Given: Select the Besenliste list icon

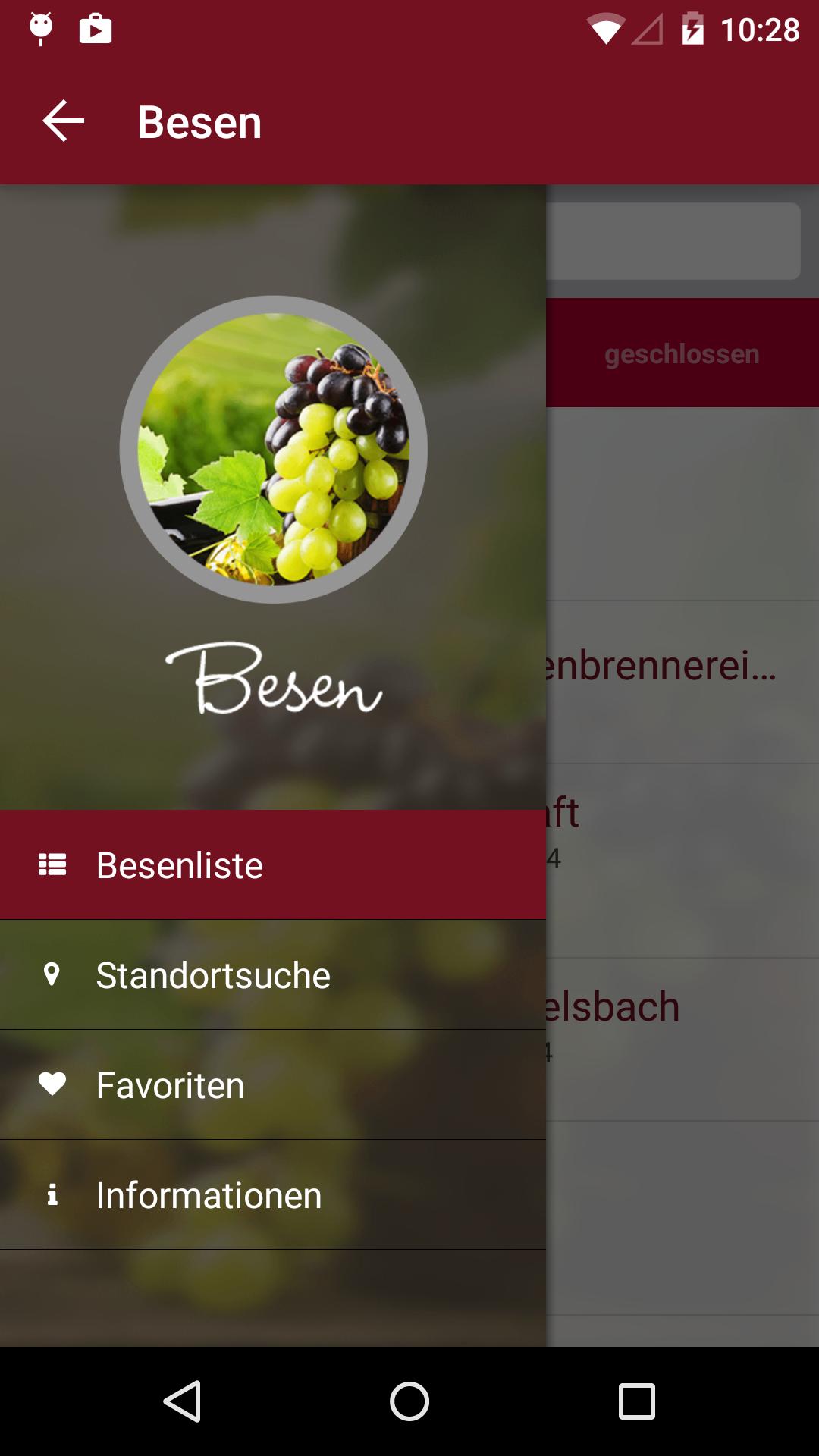Looking at the screenshot, I should tap(52, 864).
